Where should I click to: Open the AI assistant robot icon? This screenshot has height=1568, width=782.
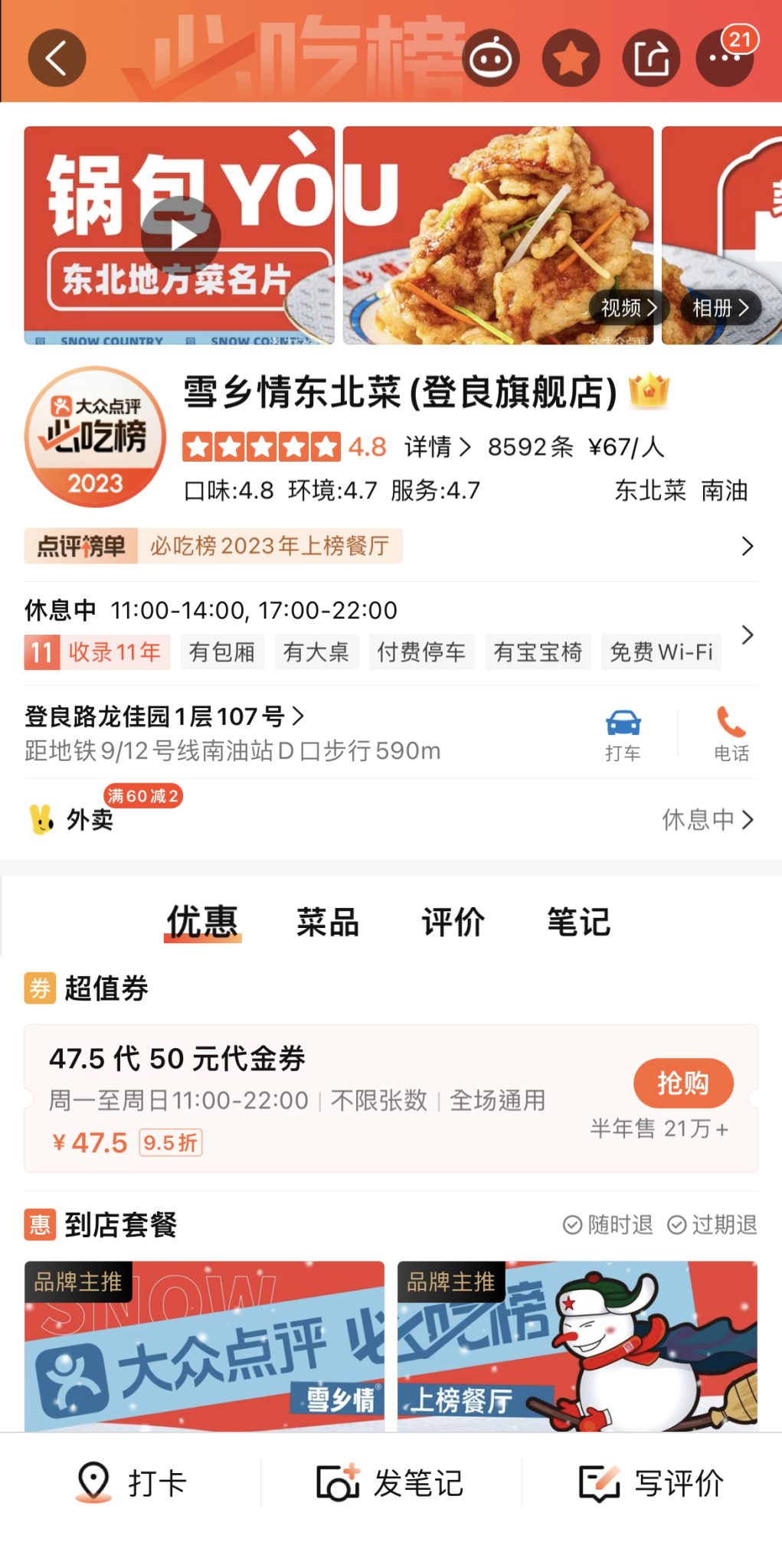point(489,57)
